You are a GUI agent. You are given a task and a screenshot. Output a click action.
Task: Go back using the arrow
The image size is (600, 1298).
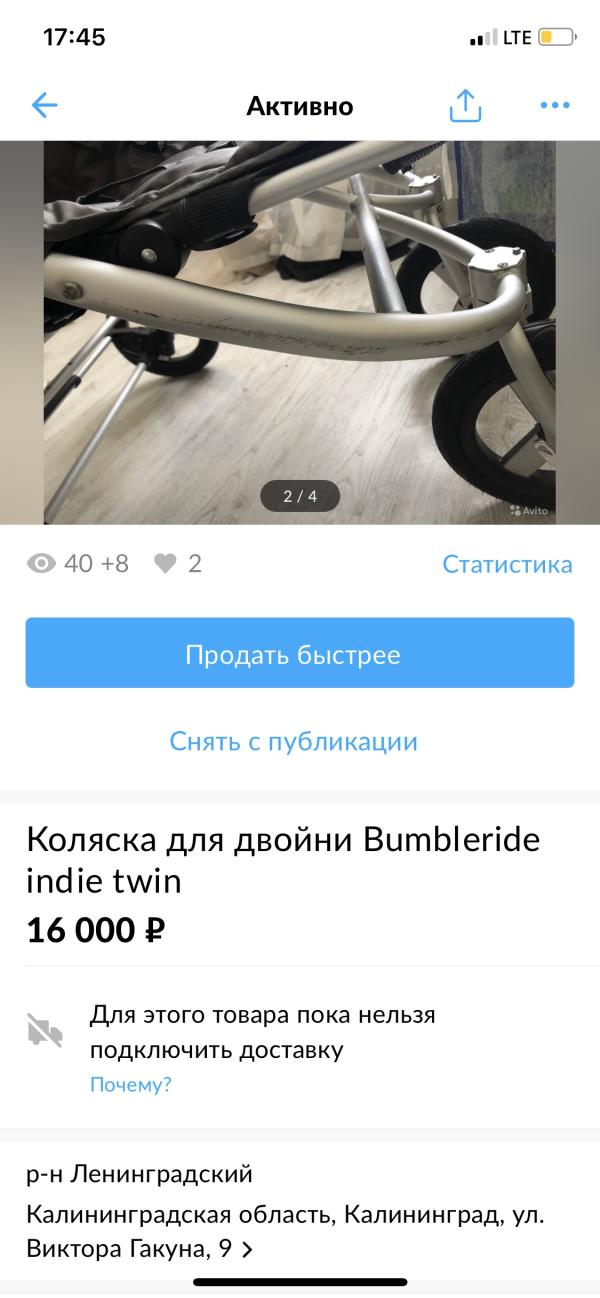pyautogui.click(x=45, y=105)
